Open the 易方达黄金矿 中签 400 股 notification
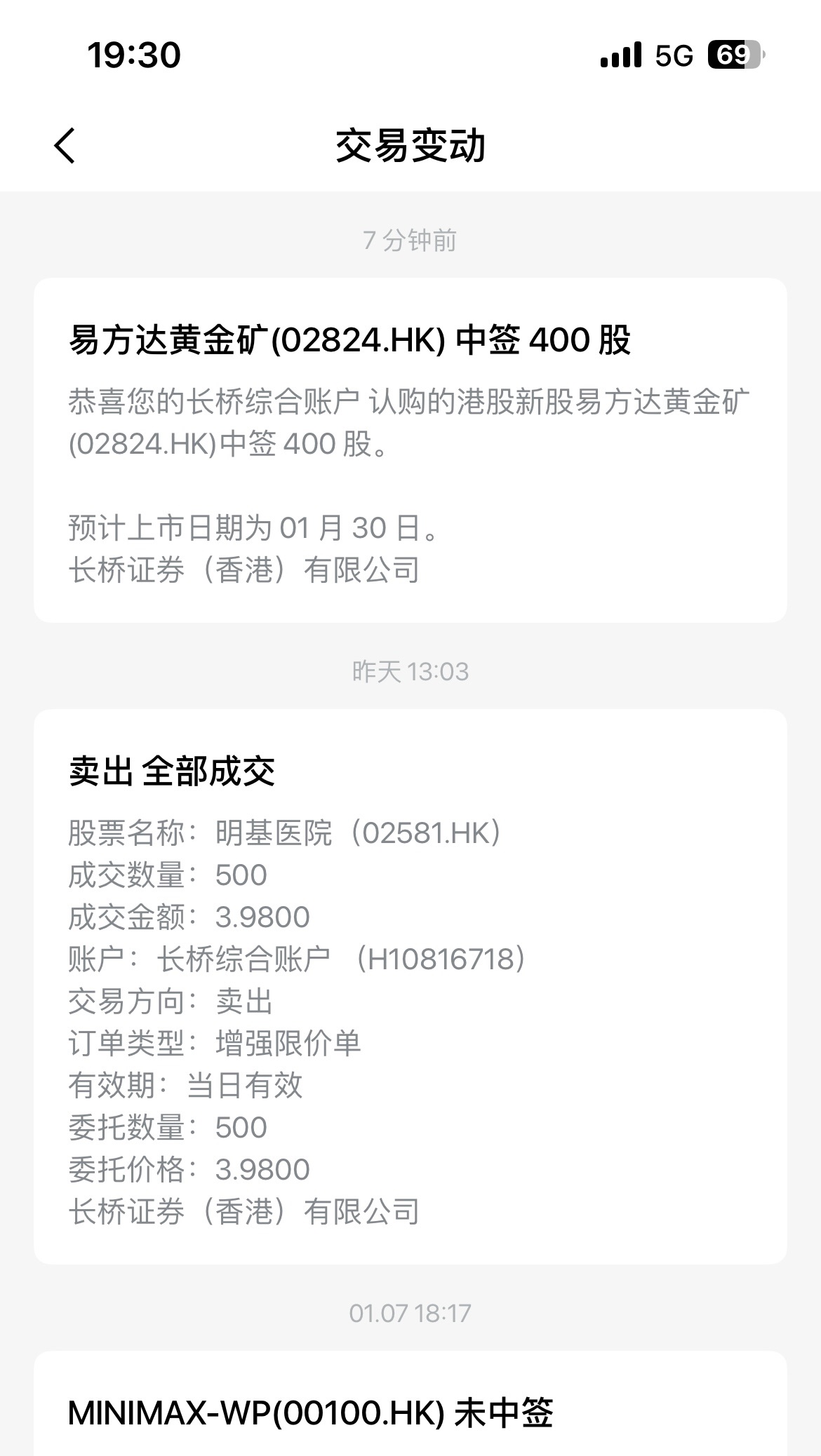This screenshot has height=1456, width=821. click(x=410, y=449)
